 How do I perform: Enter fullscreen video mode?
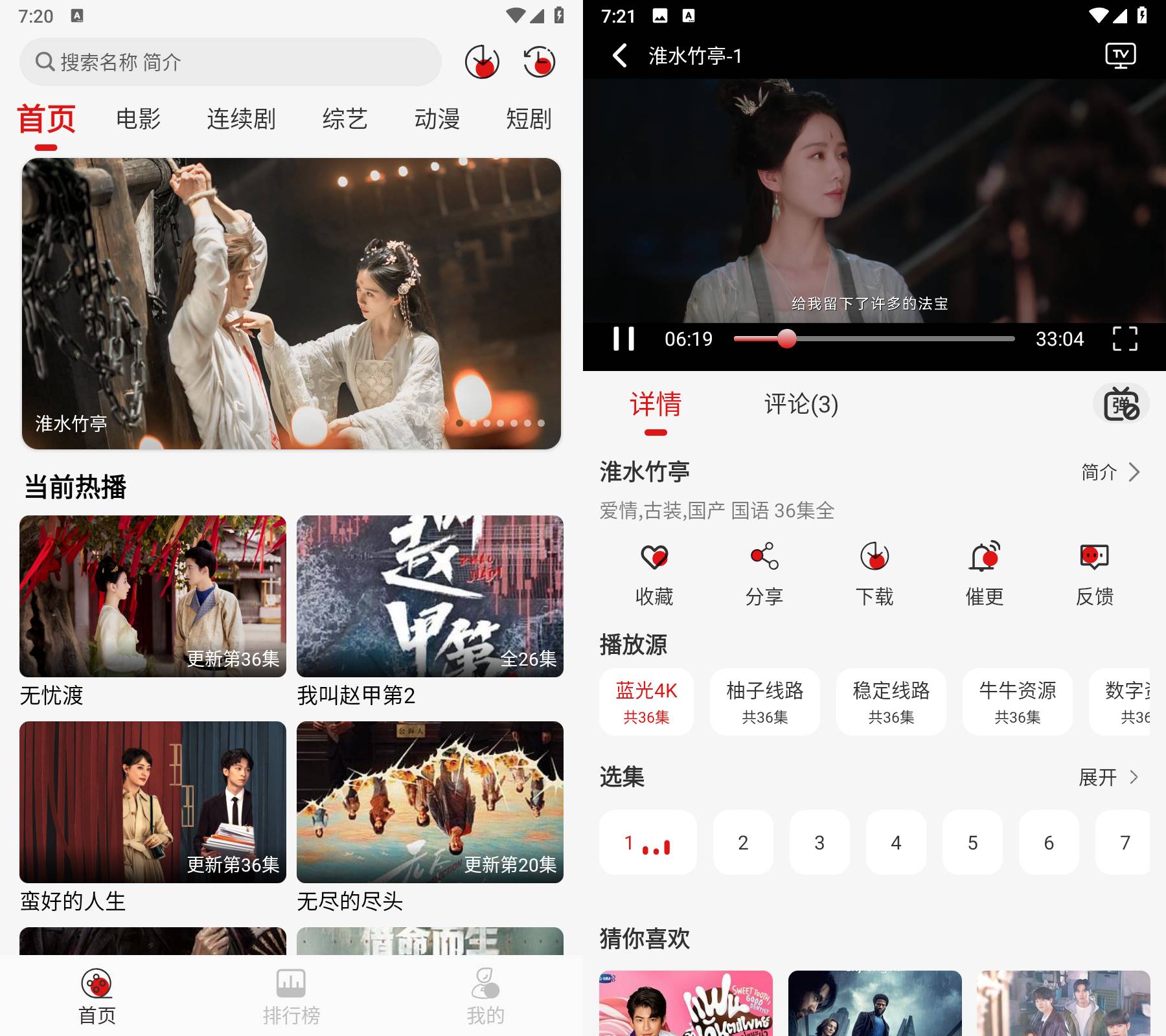pyautogui.click(x=1125, y=339)
